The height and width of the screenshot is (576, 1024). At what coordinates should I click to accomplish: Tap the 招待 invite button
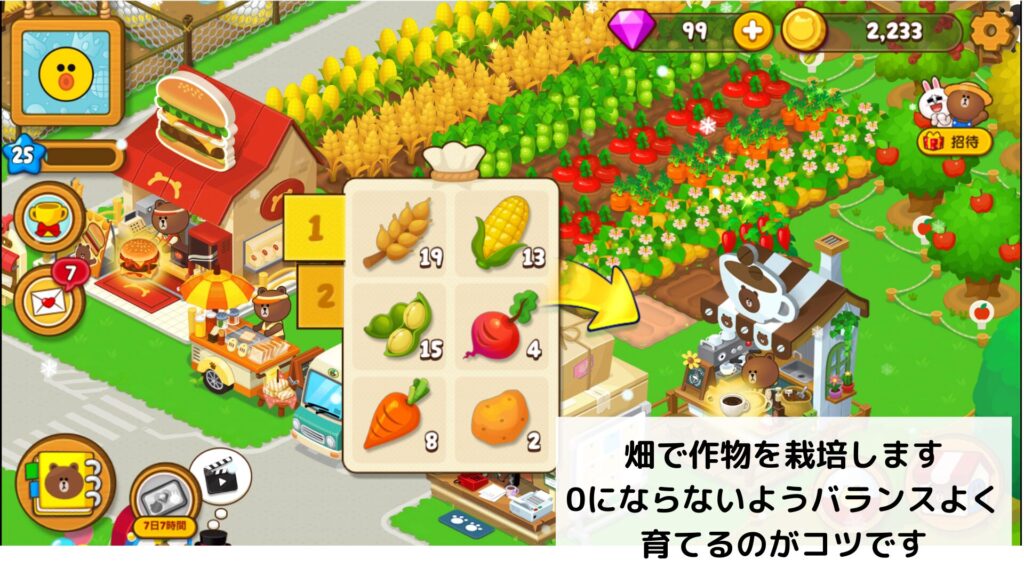(x=954, y=142)
